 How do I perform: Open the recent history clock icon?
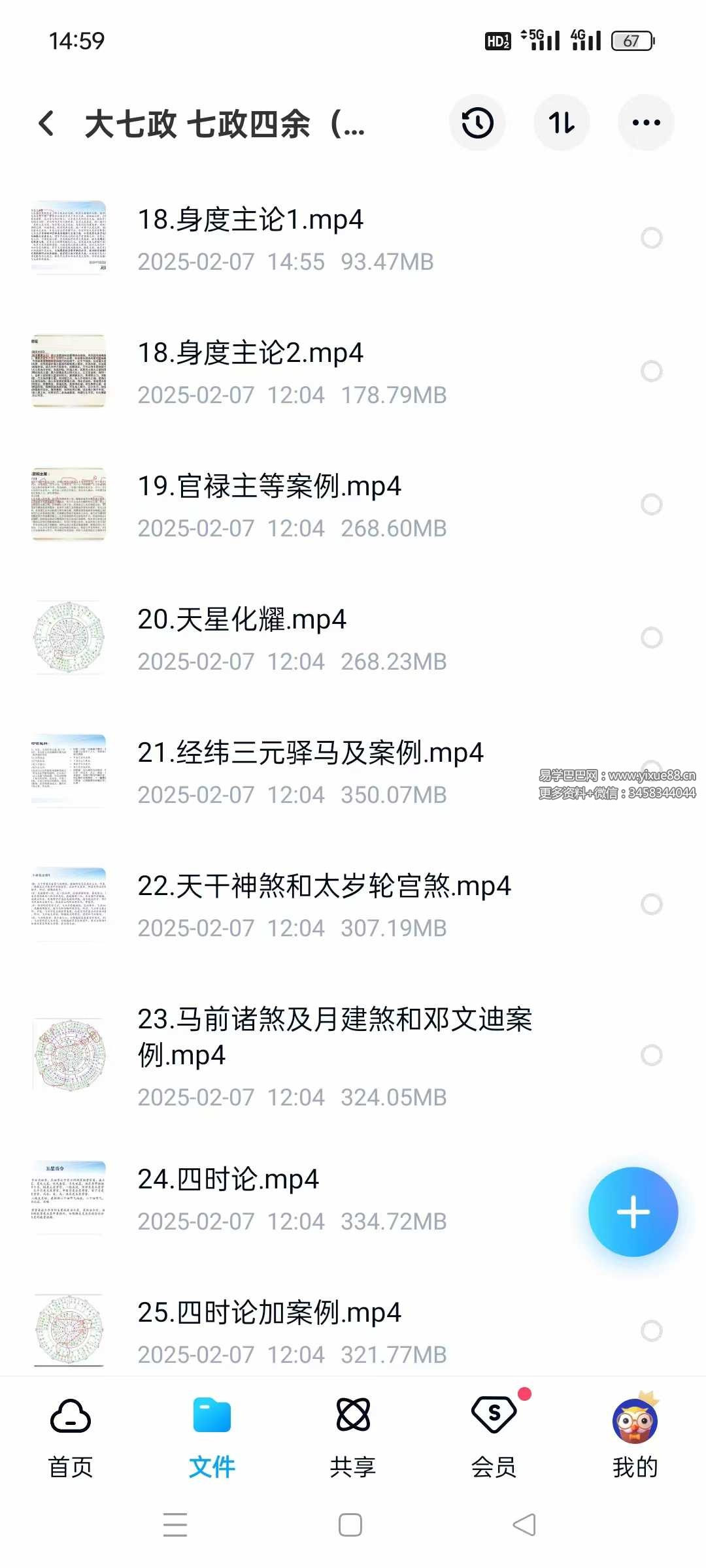point(477,123)
